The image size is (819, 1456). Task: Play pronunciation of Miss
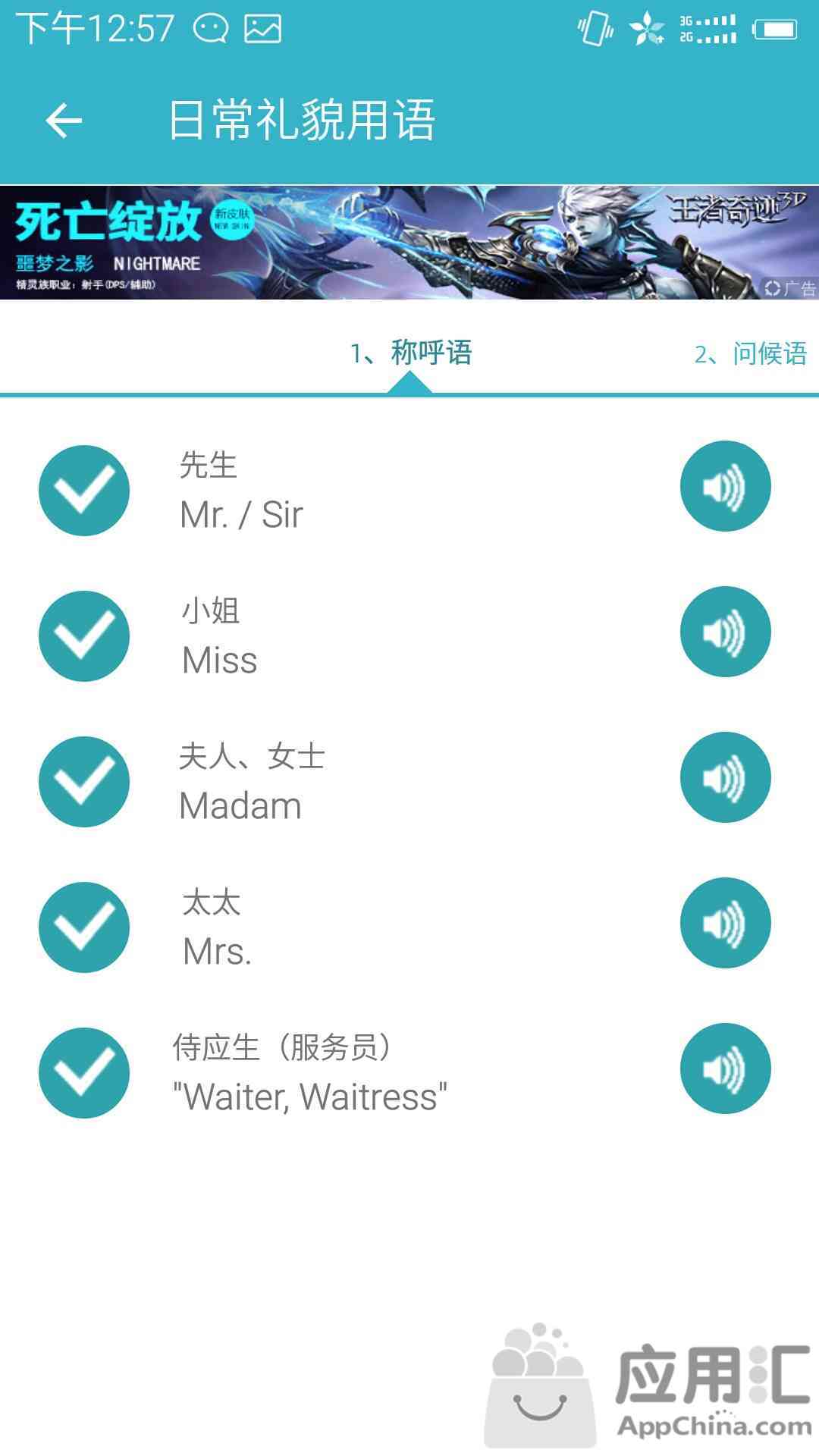[x=726, y=632]
